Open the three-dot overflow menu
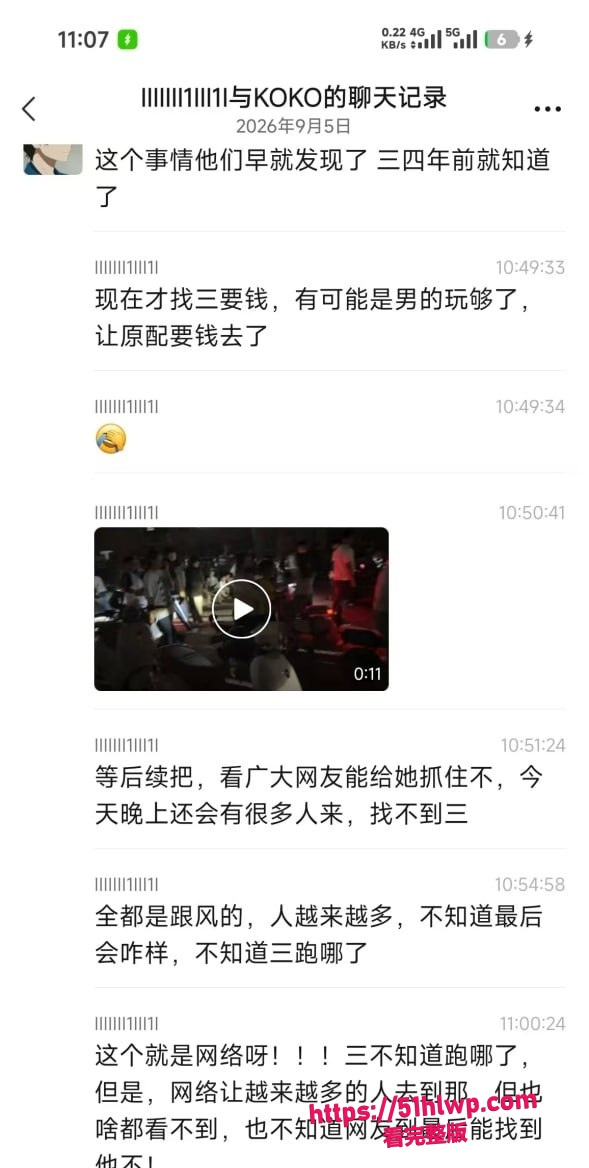Viewport: 589px width, 1168px height. click(x=547, y=110)
